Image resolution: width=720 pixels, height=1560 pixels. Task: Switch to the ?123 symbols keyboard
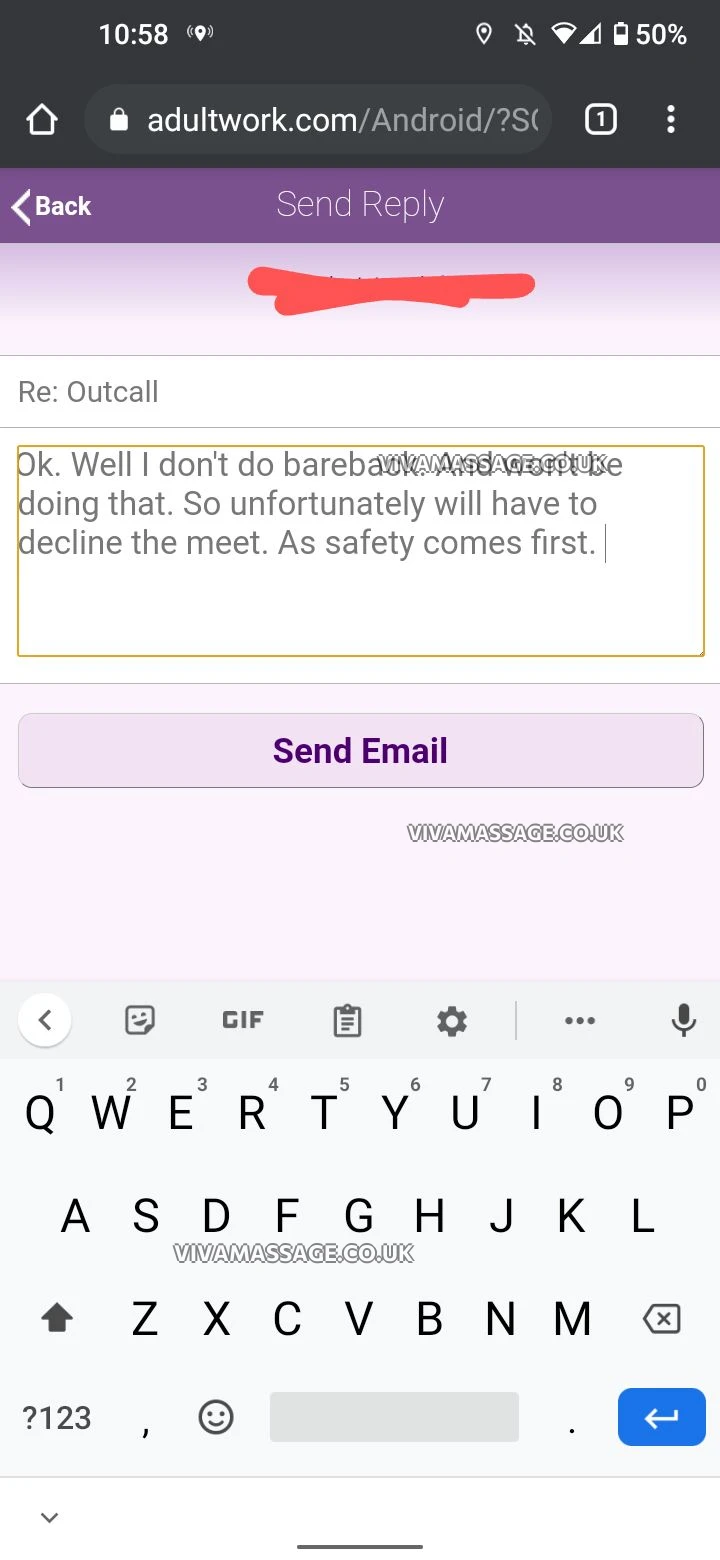point(57,1417)
